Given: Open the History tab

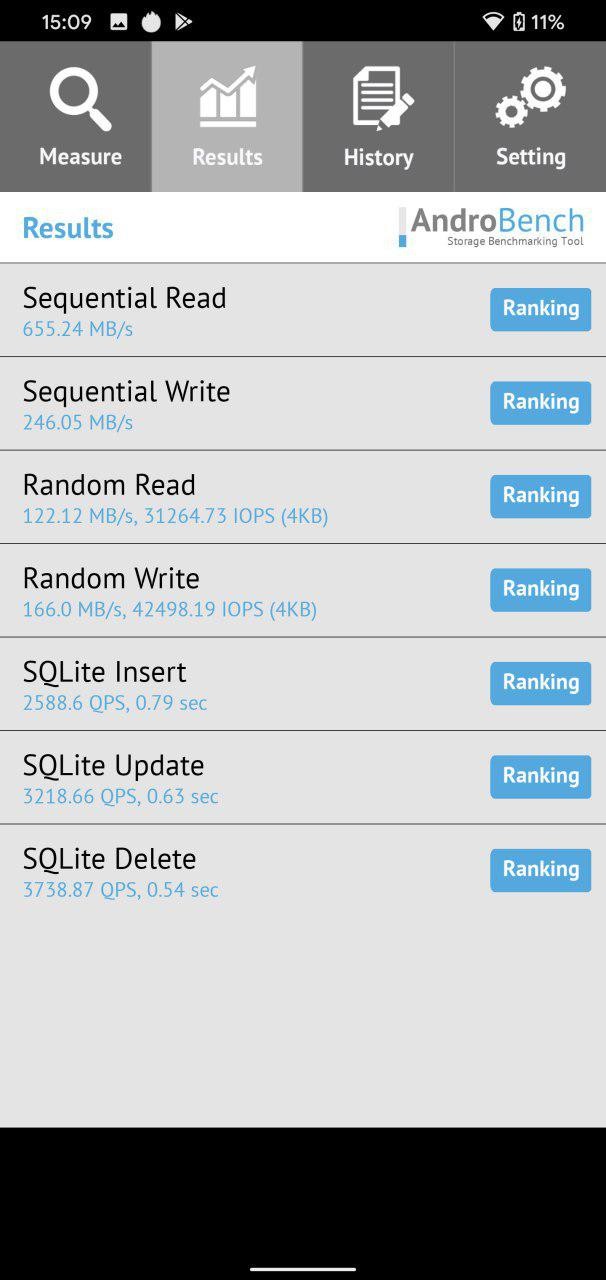Looking at the screenshot, I should tap(378, 117).
